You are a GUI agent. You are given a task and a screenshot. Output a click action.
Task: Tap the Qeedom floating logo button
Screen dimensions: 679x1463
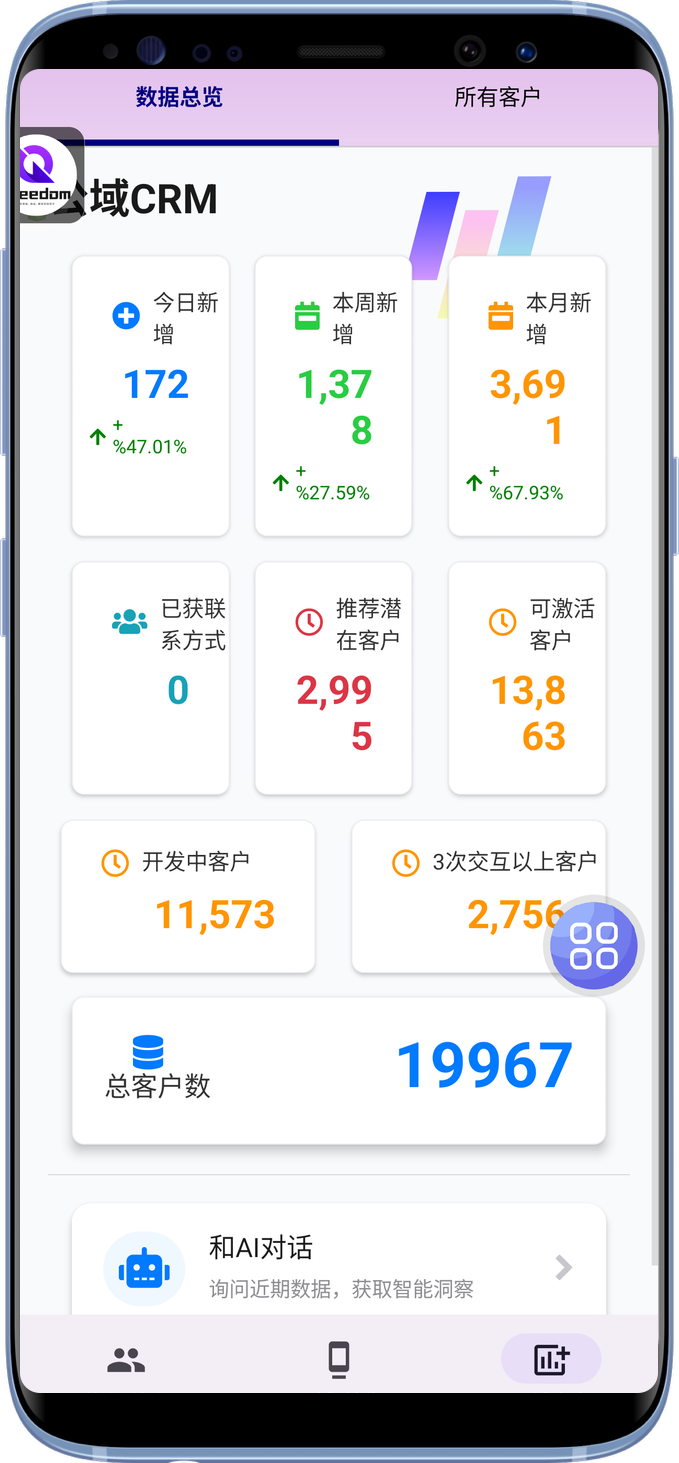click(x=48, y=175)
